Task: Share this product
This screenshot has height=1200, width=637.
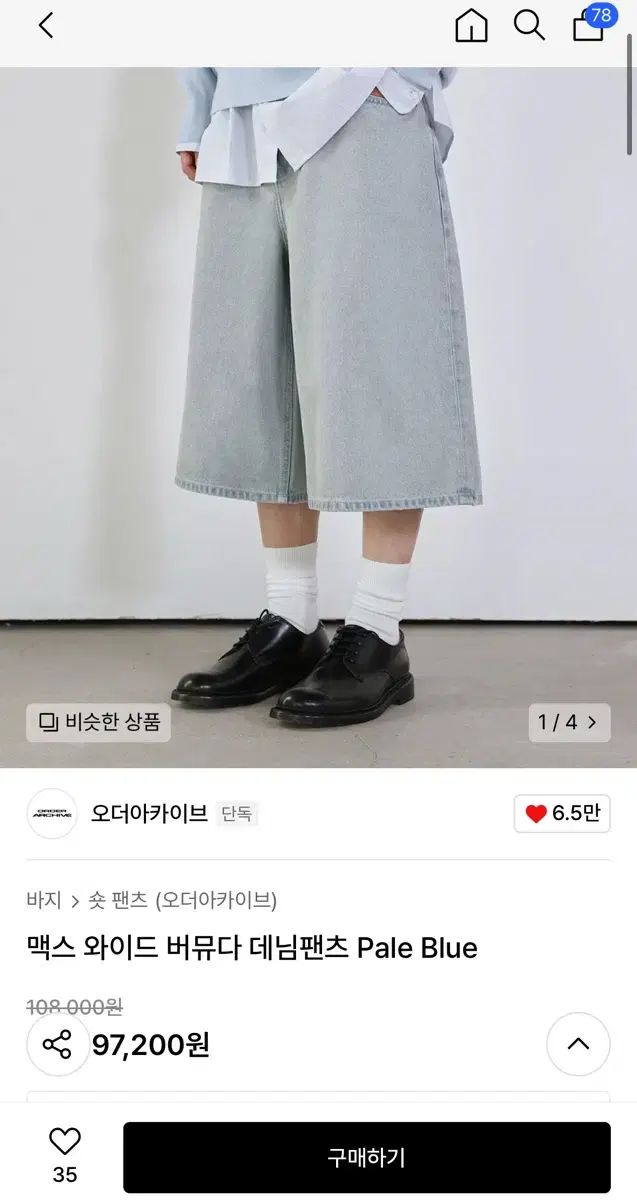Action: (58, 1045)
